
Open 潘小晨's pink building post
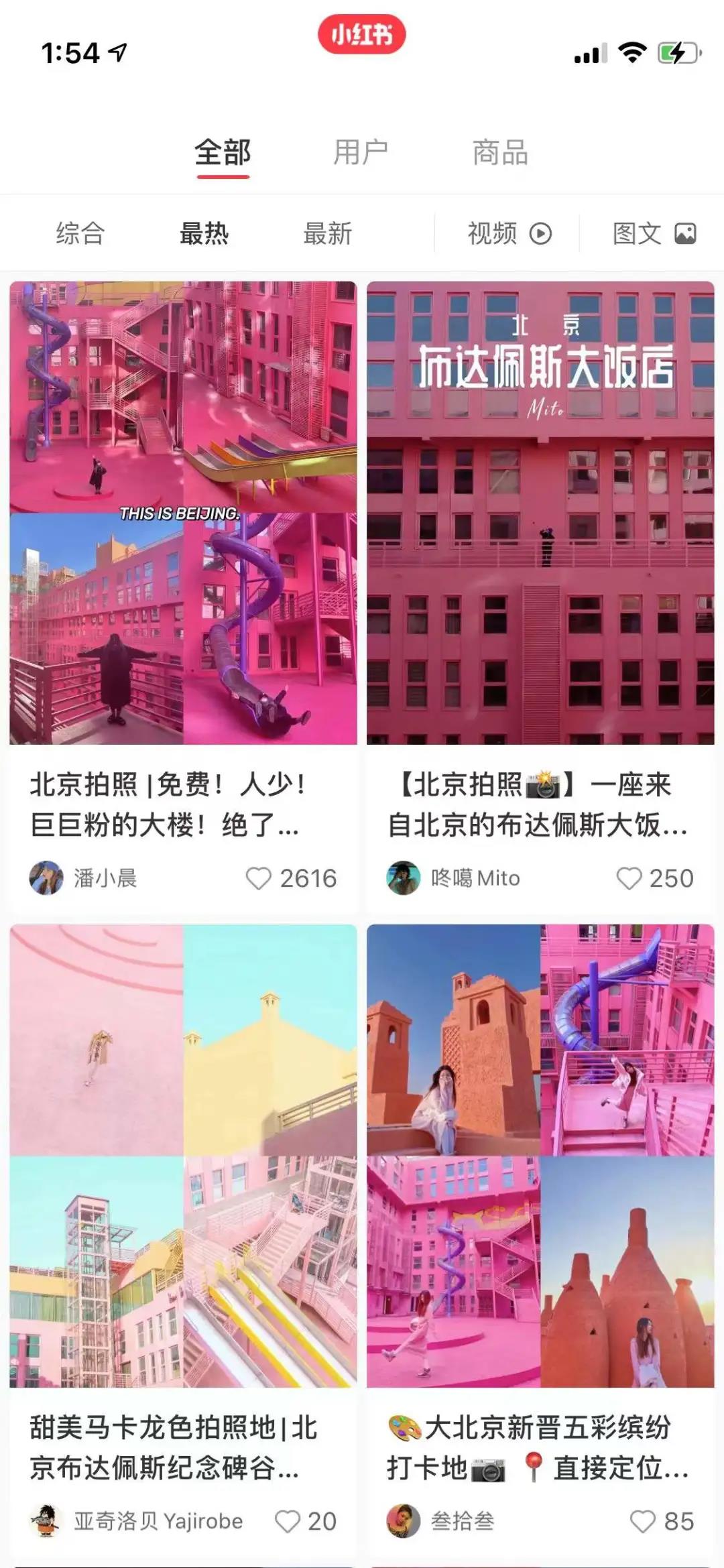(183, 513)
